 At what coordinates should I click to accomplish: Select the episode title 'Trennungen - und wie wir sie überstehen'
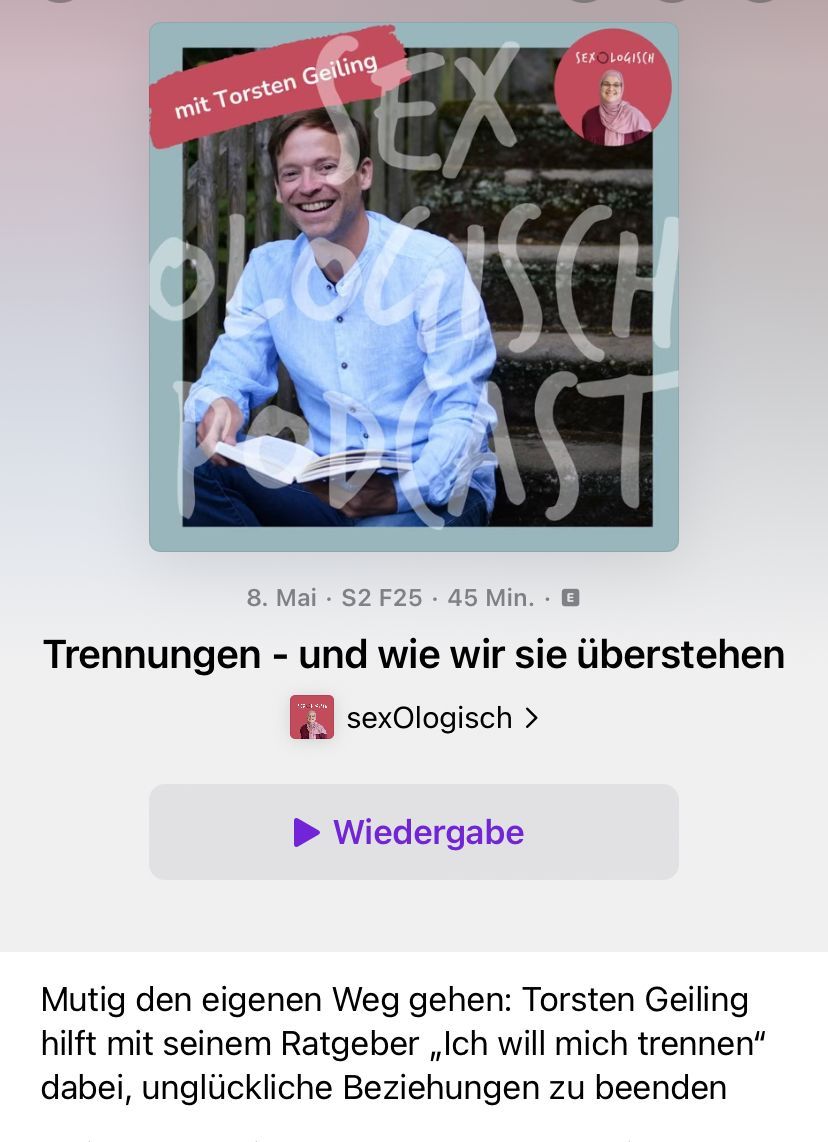pyautogui.click(x=414, y=654)
